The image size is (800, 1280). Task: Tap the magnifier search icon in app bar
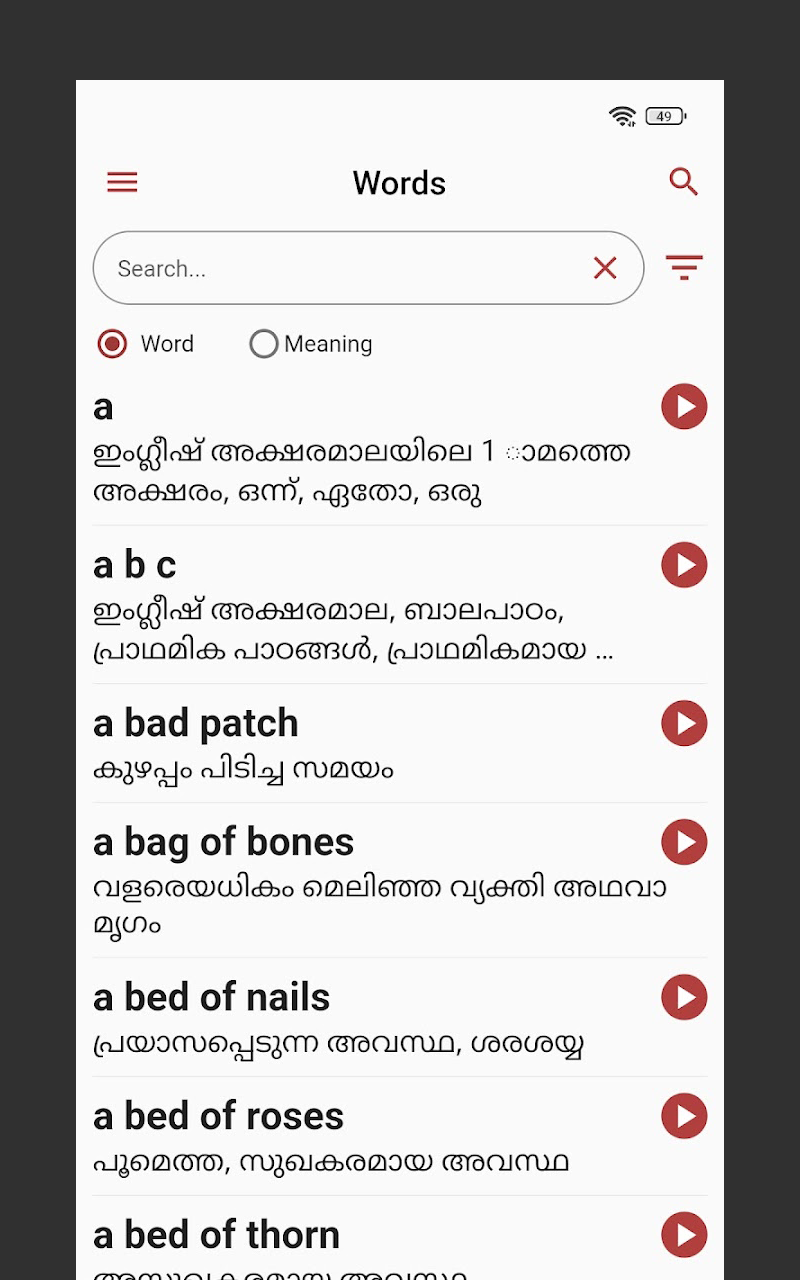[x=684, y=182]
